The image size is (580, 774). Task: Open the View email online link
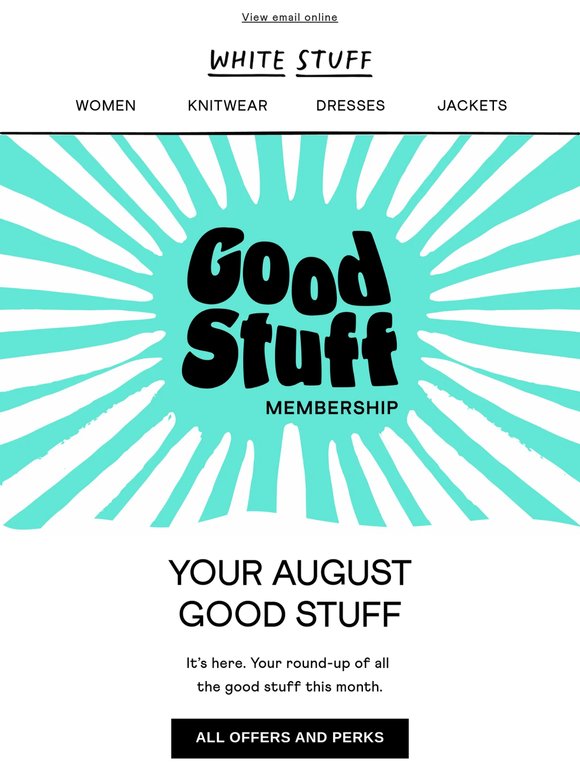[x=290, y=17]
